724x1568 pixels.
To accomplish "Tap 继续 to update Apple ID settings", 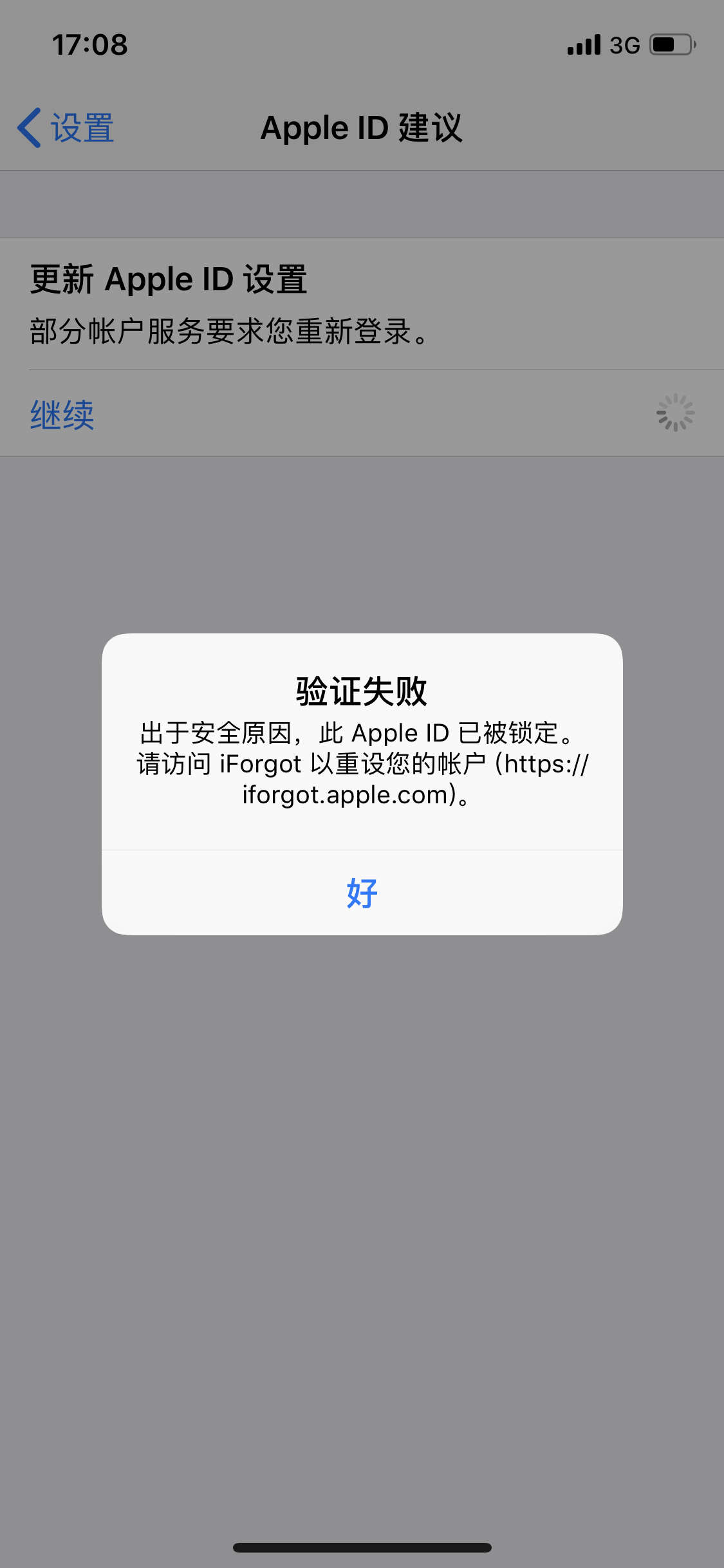I will tap(62, 415).
